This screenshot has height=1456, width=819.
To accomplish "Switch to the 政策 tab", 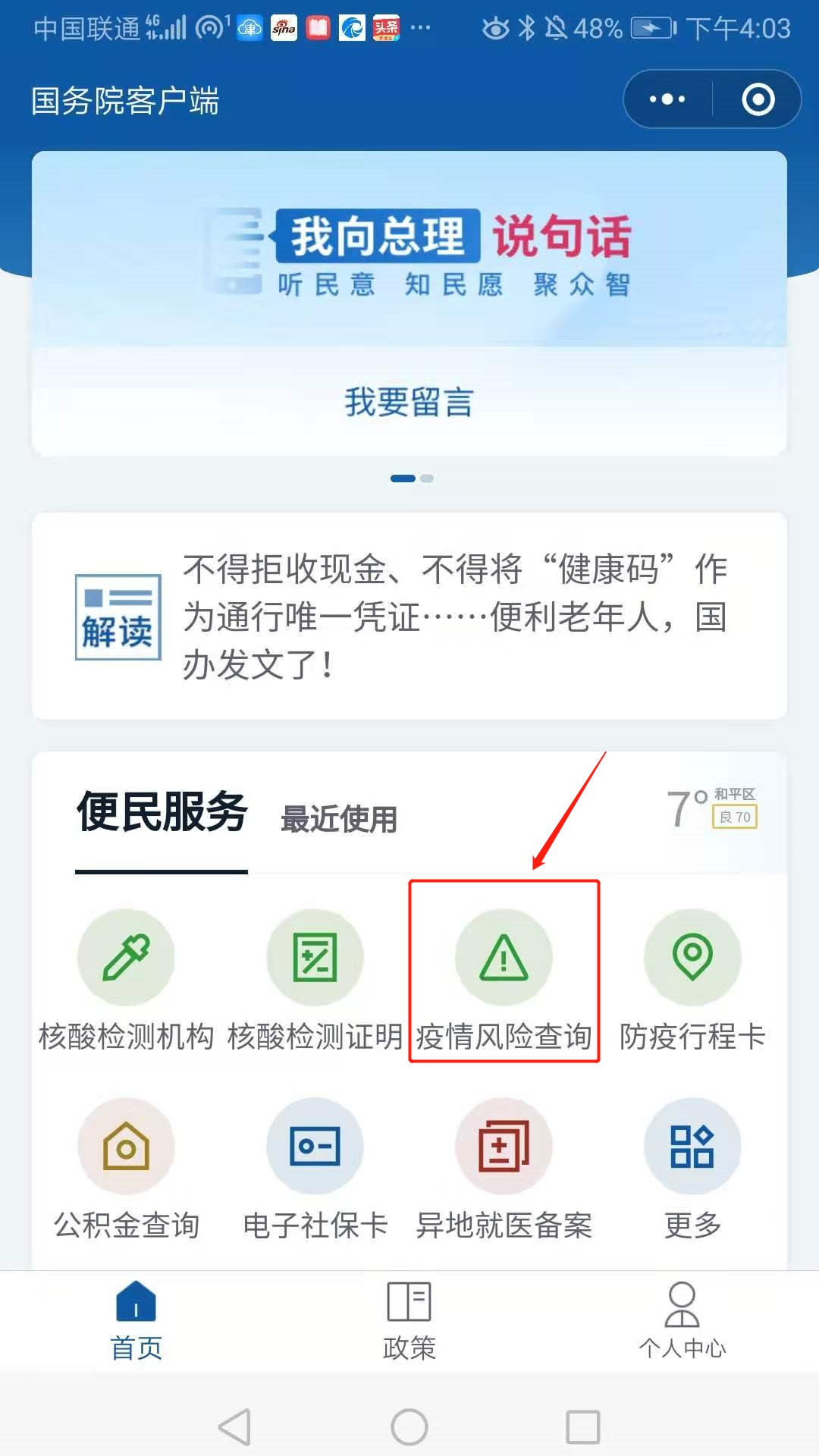I will (409, 1319).
